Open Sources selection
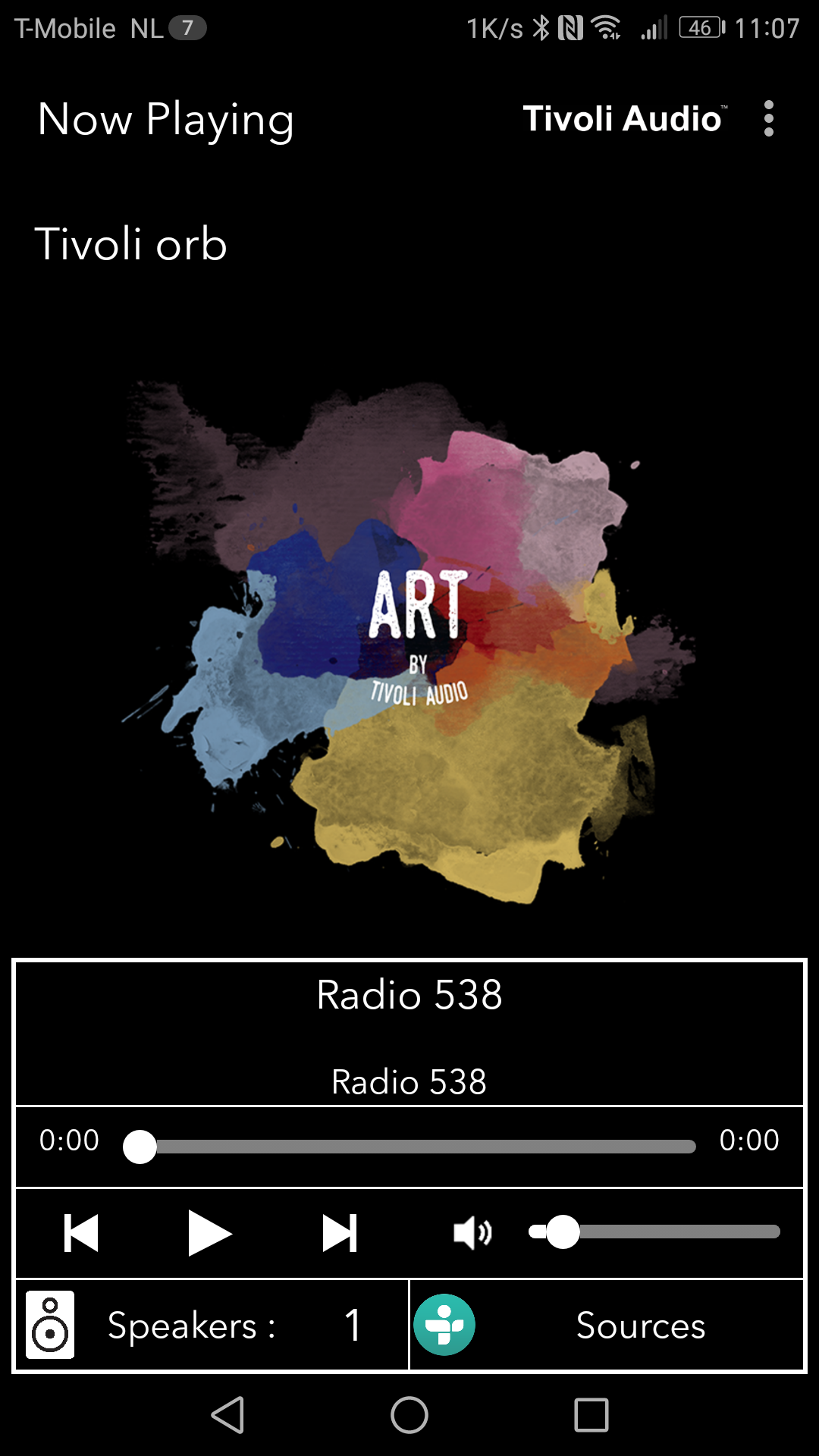 click(x=607, y=1325)
